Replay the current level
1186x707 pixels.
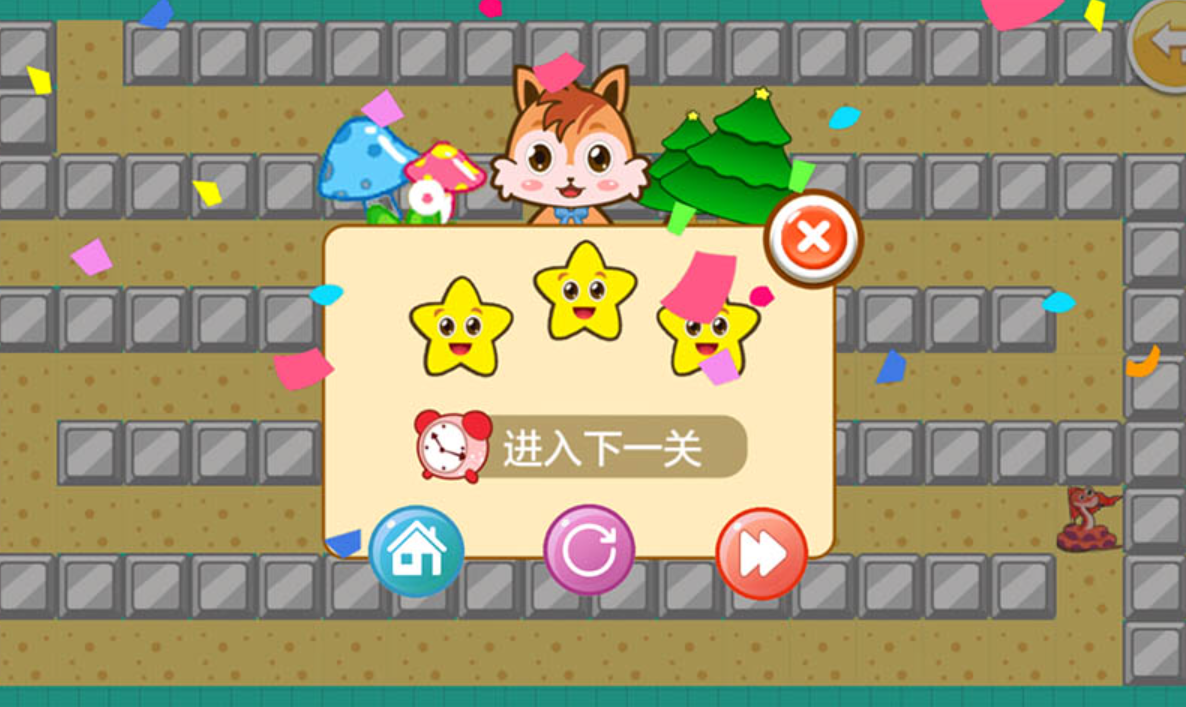(589, 551)
